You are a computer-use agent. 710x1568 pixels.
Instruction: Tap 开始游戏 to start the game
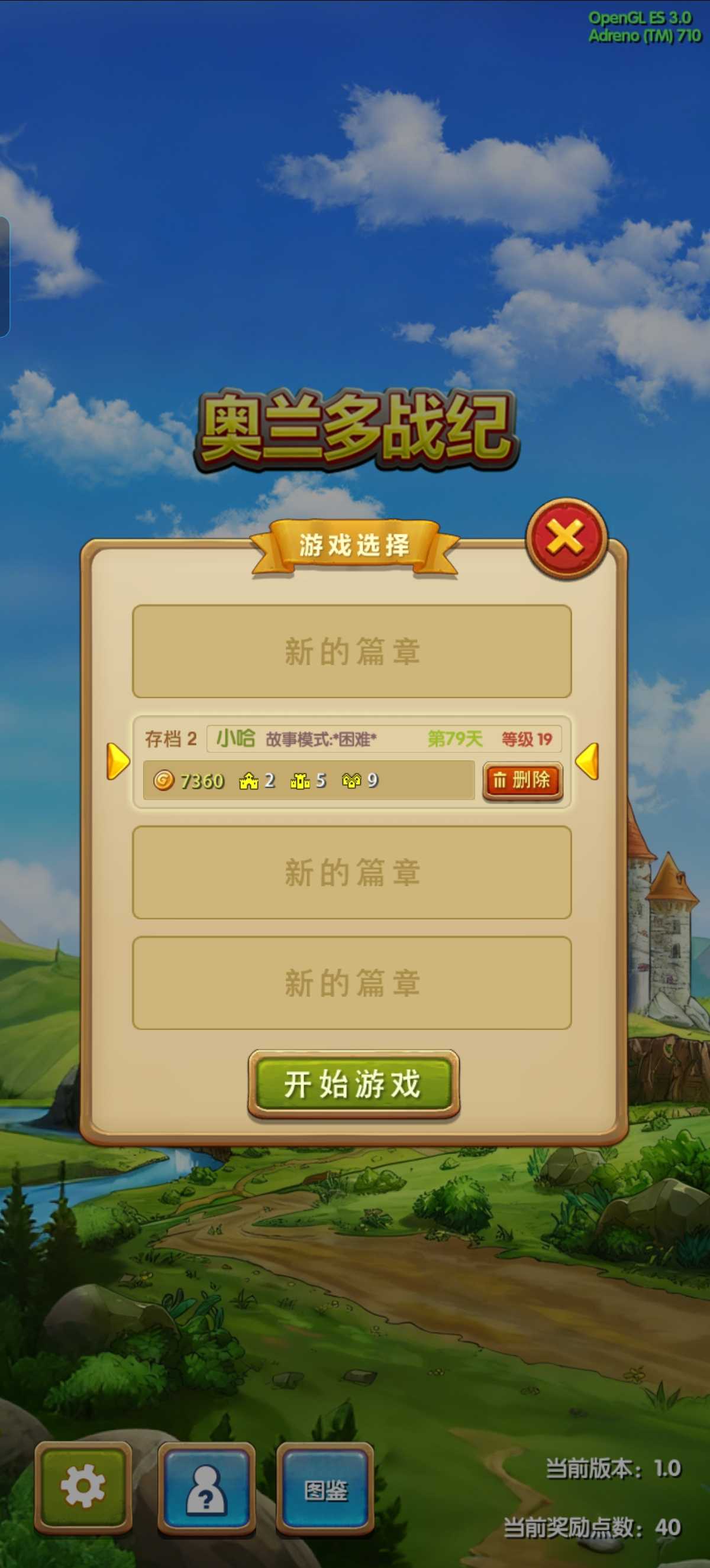[x=353, y=1084]
